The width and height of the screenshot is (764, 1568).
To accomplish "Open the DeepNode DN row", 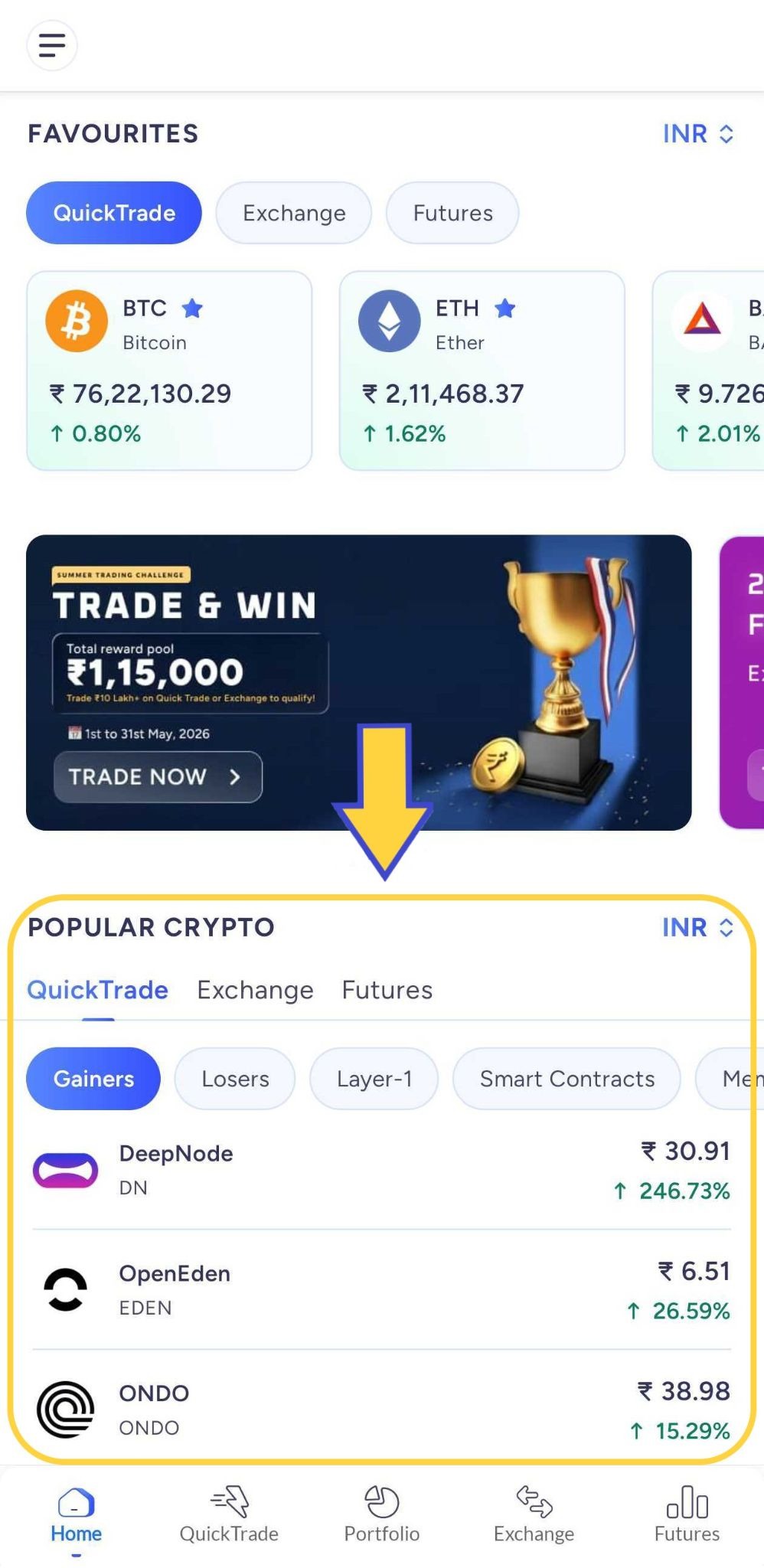I will 381,1170.
